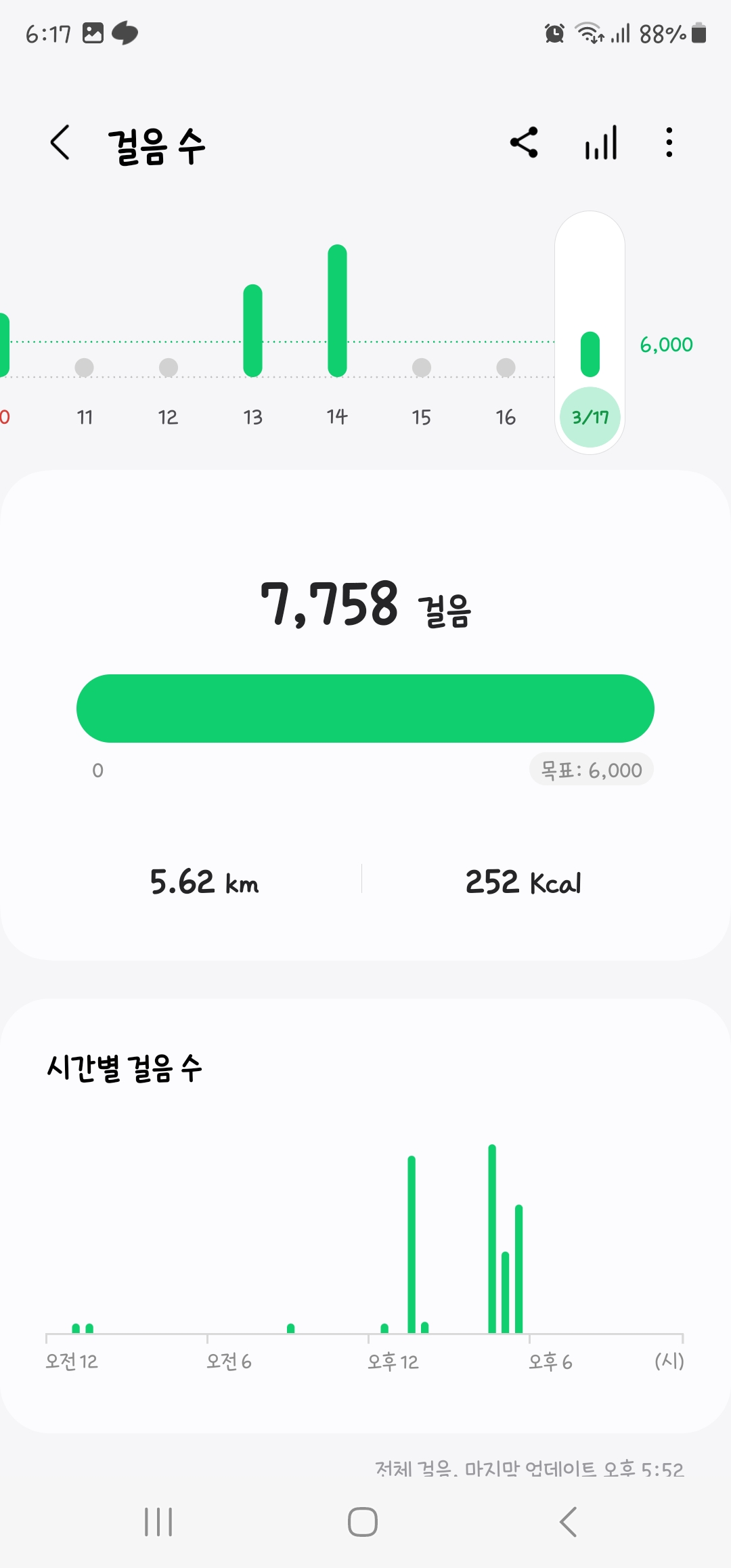Go to the home screen
Screen dimensions: 731x1568
coord(363,1522)
